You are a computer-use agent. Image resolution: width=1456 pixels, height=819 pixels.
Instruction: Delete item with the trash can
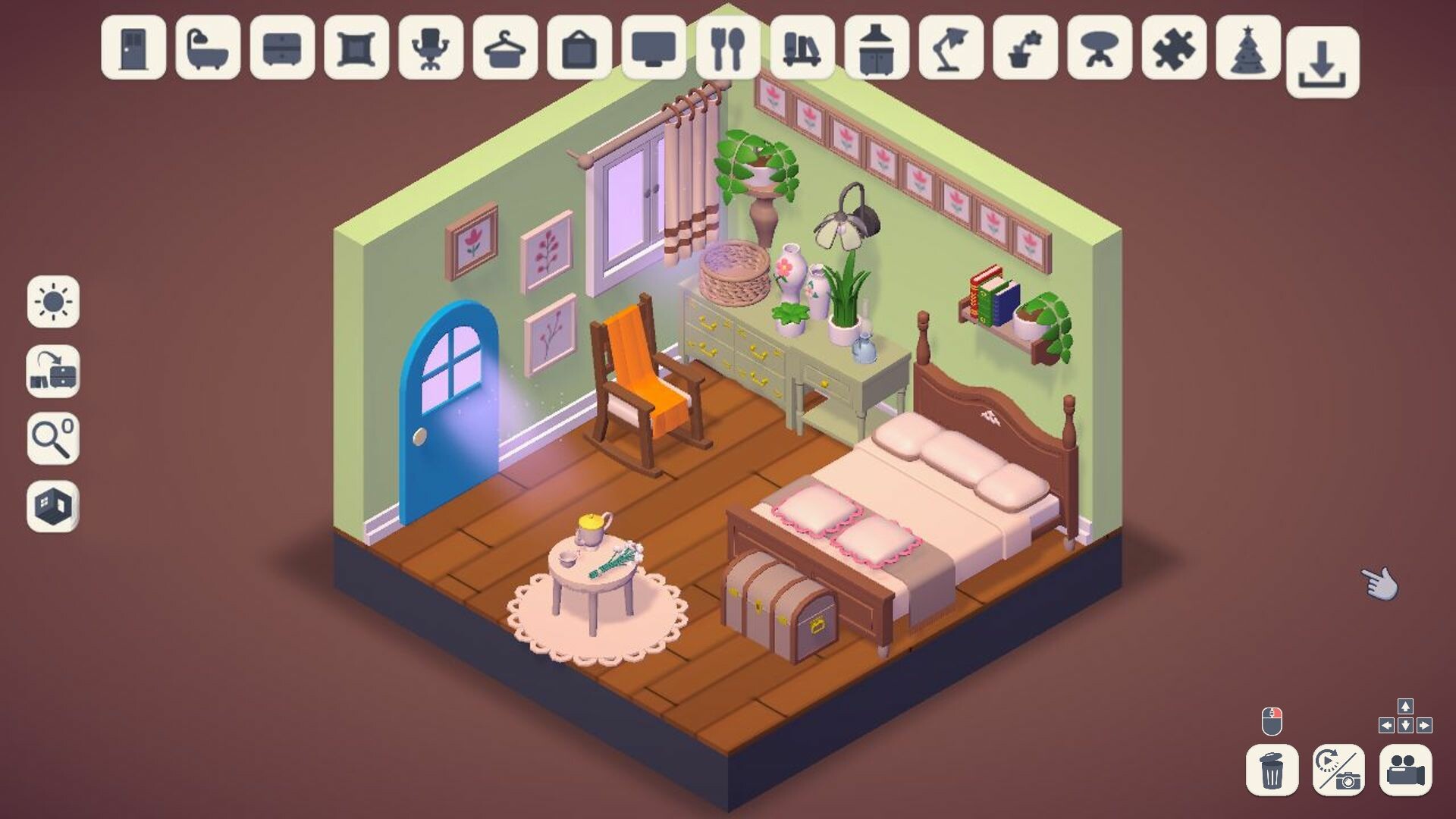[x=1272, y=770]
